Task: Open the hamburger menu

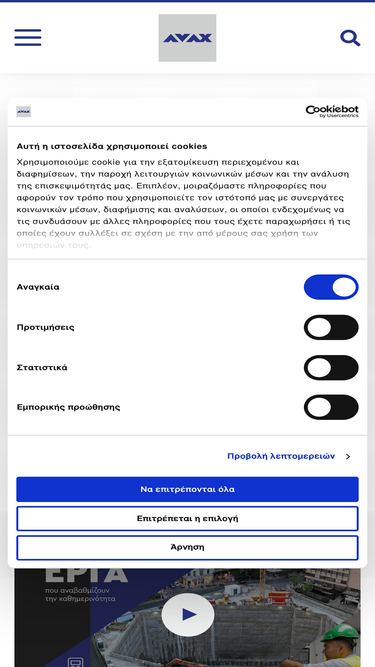Action: coord(28,37)
